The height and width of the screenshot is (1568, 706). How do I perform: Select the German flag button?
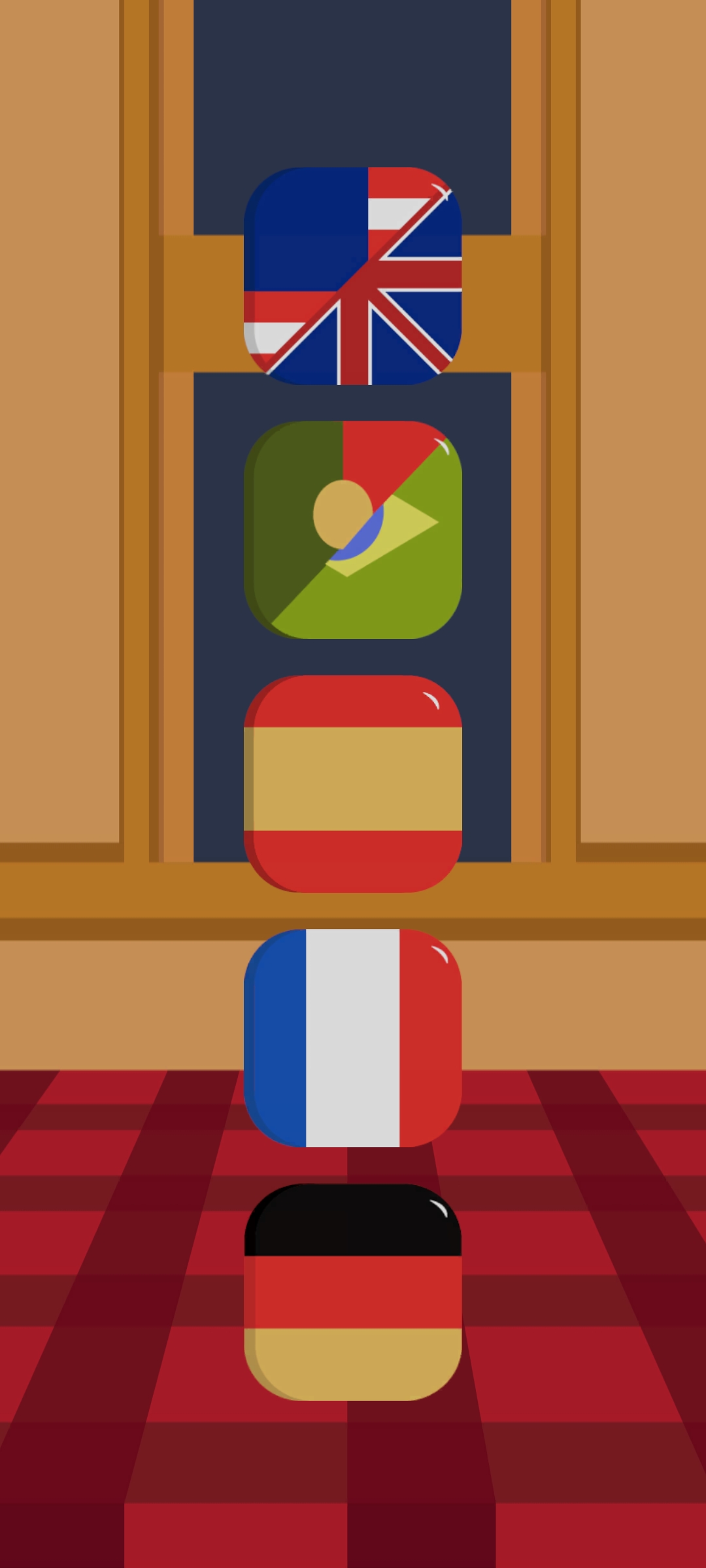pos(353,1292)
